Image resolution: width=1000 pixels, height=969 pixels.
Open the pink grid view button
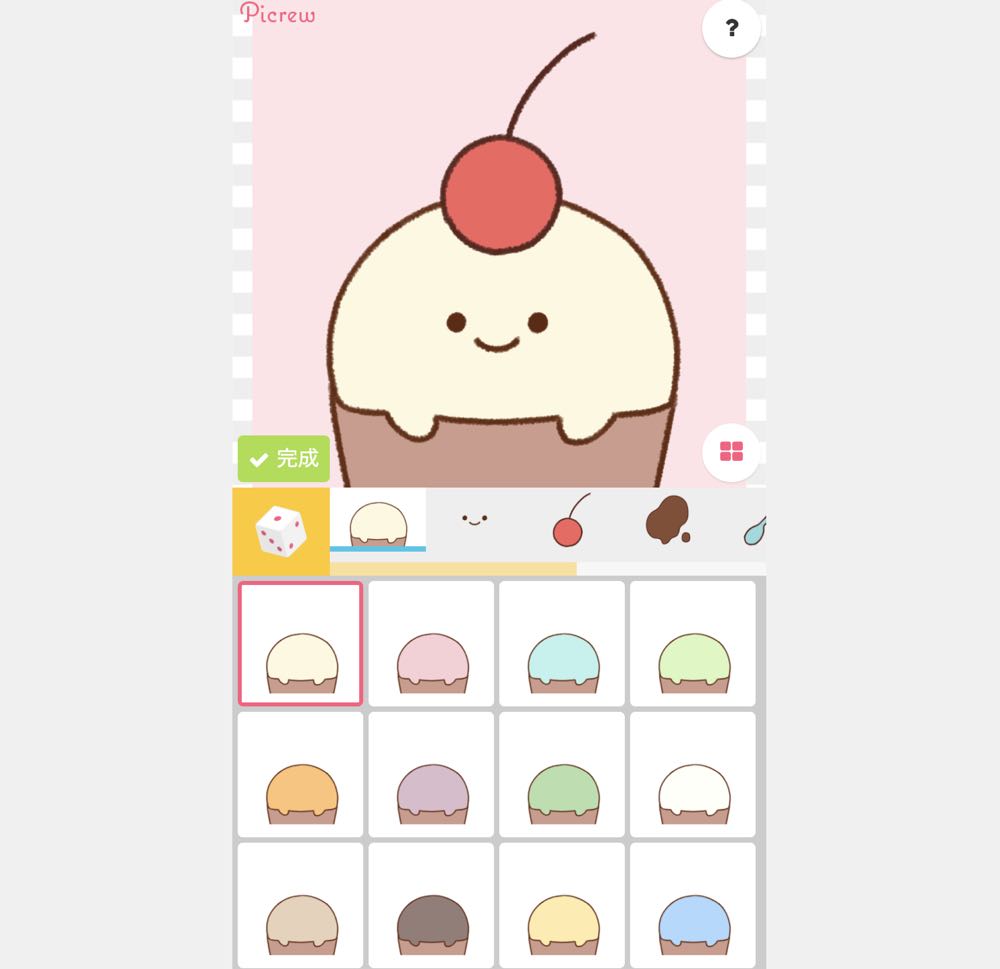[731, 452]
